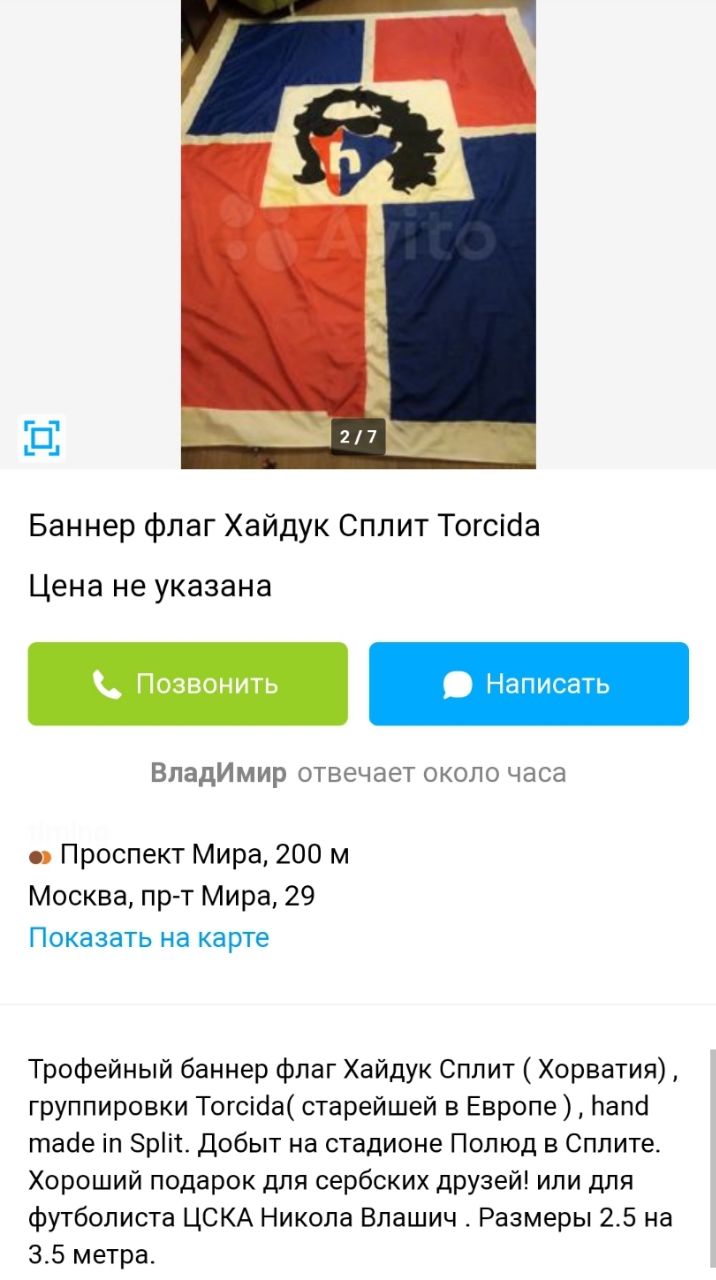The width and height of the screenshot is (716, 1280).
Task: View seller ВладИмир's profile
Action: click(x=218, y=773)
